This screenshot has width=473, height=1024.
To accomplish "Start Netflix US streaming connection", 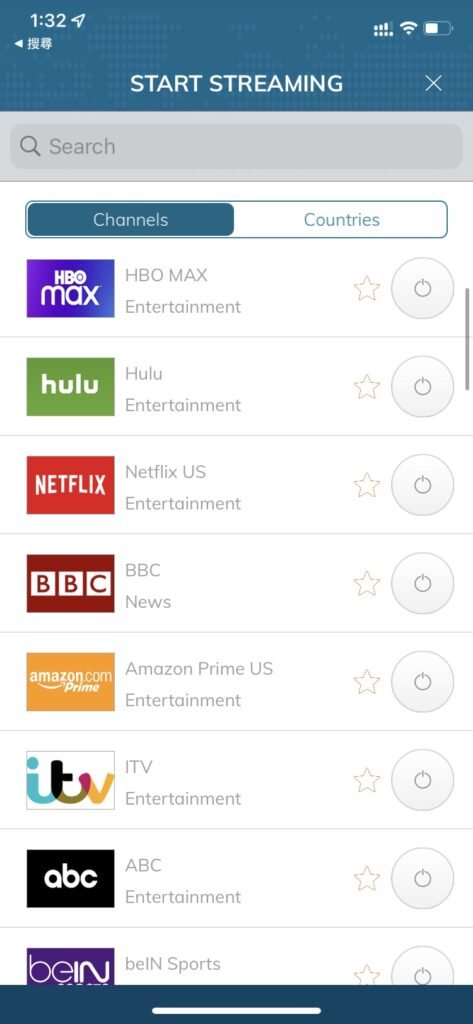I will (x=422, y=485).
